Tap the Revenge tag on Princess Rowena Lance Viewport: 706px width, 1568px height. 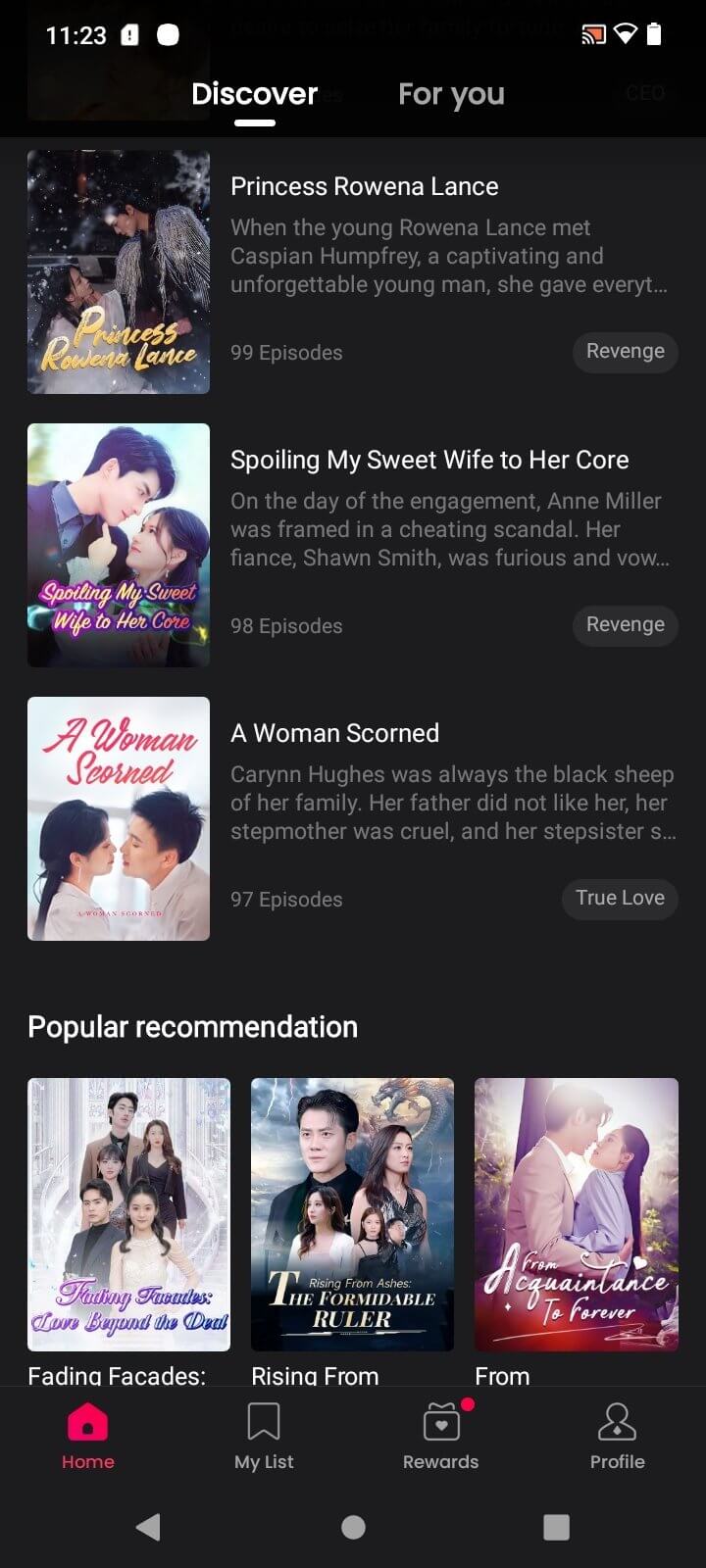625,351
